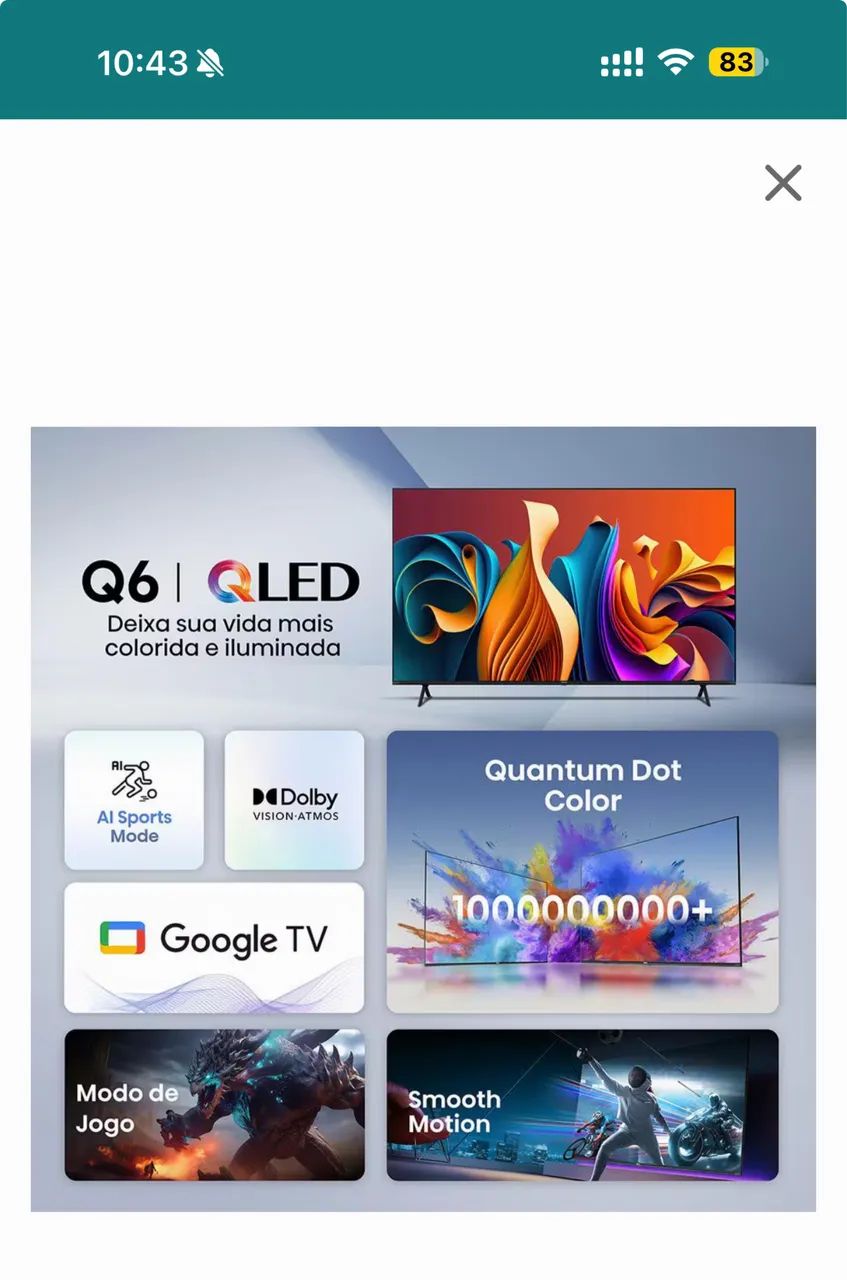Tap the Google TV colored G icon
This screenshot has height=1280, width=847.
click(122, 938)
